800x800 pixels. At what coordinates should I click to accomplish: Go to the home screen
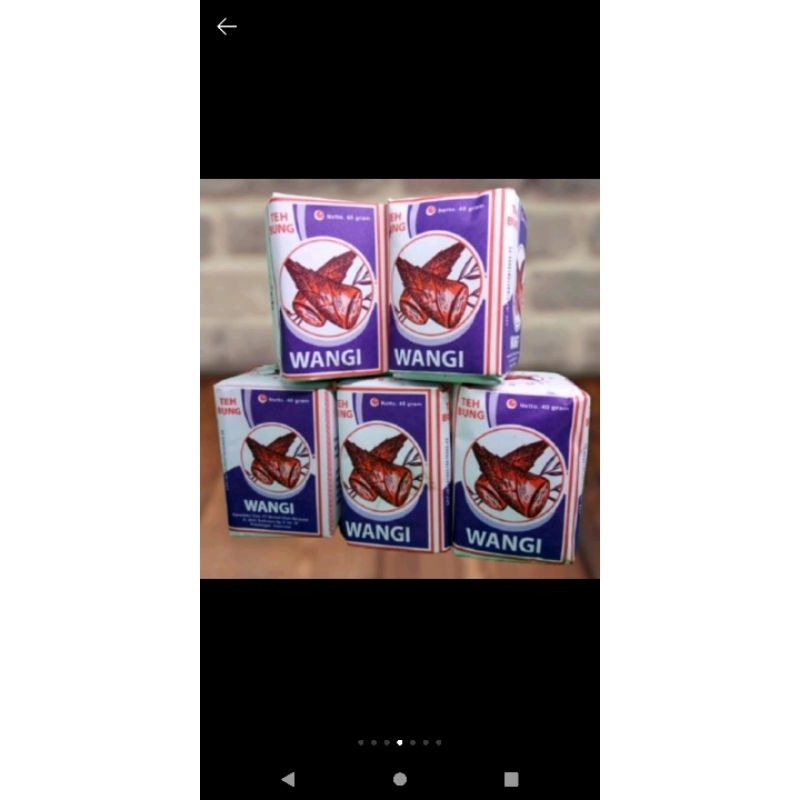point(400,779)
